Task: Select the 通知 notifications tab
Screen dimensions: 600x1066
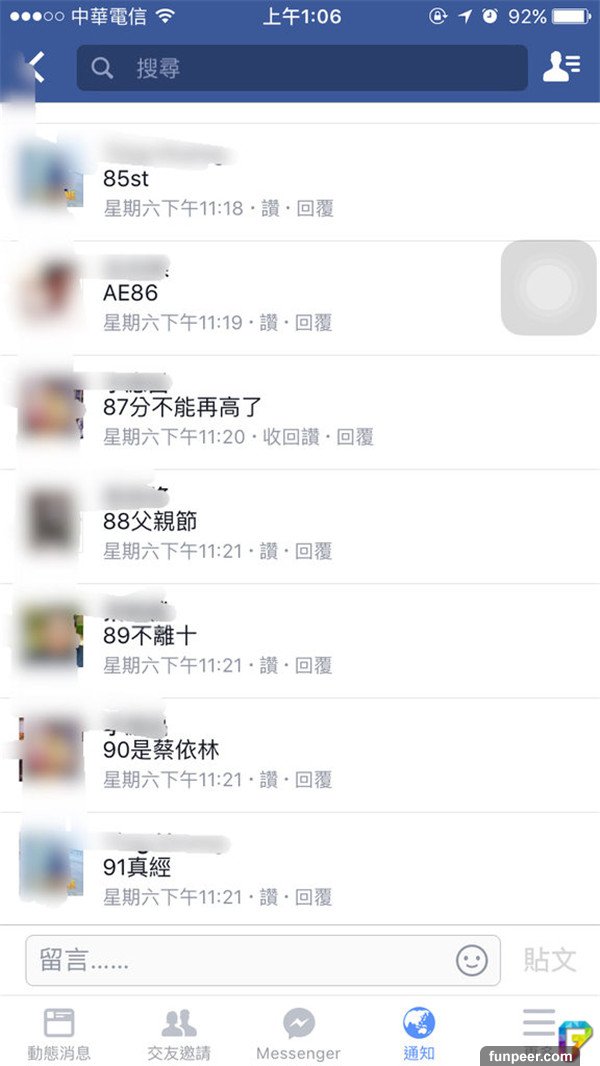Action: coord(419,1034)
